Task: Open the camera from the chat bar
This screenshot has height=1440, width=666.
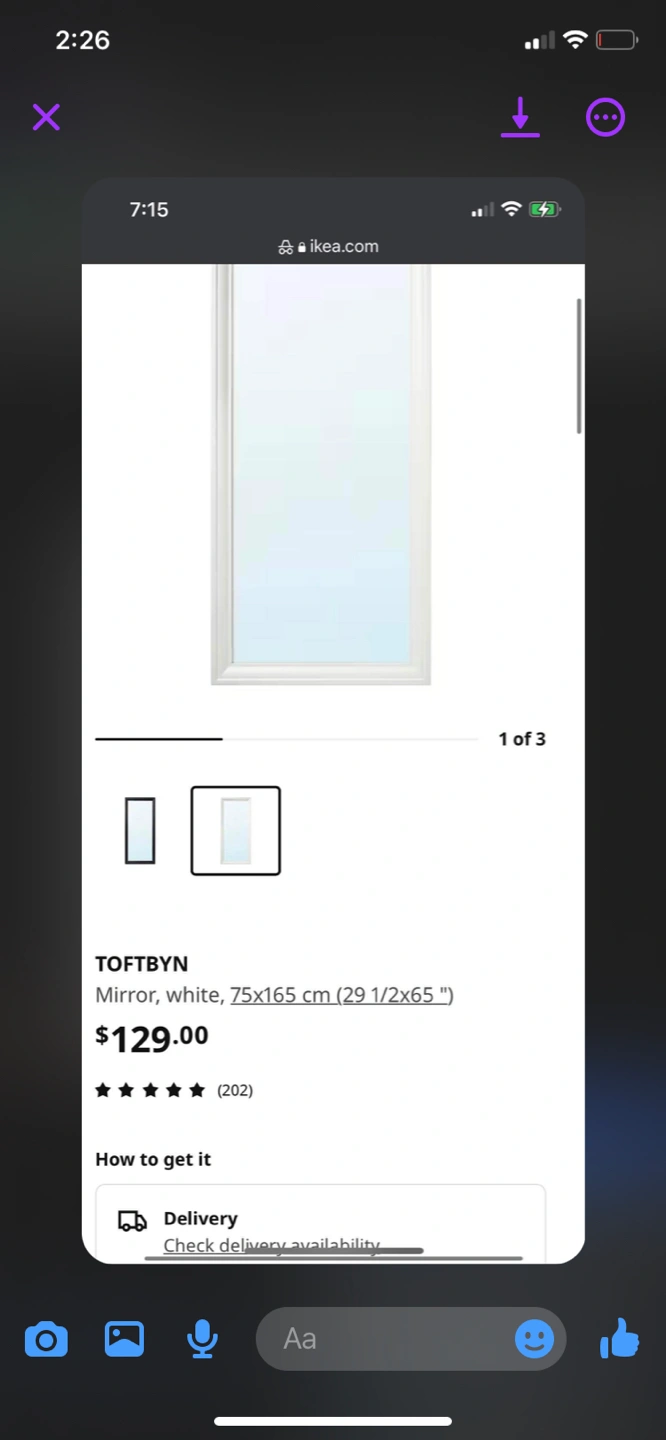Action: tap(46, 1339)
